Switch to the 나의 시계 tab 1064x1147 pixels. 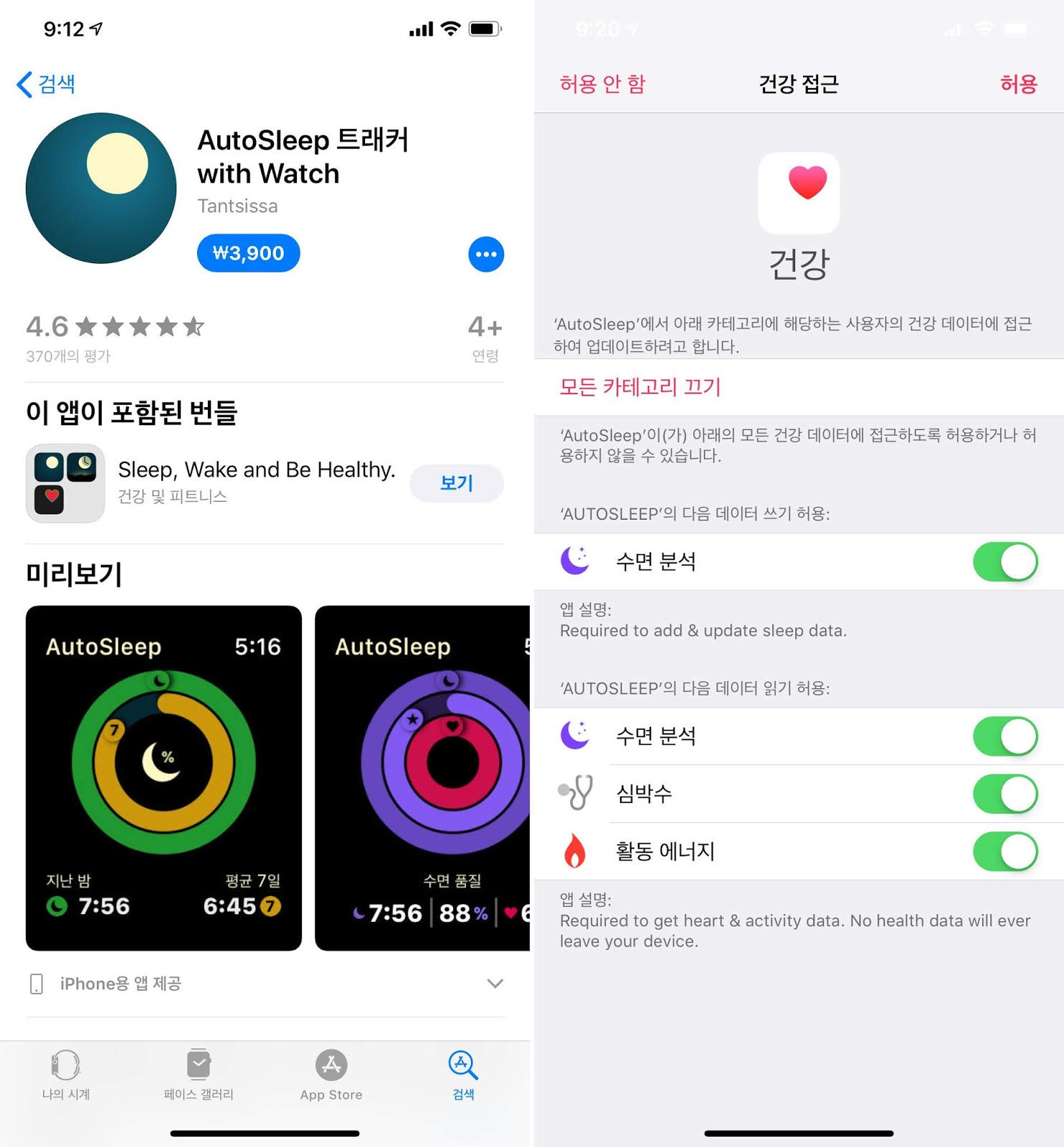click(x=66, y=1074)
